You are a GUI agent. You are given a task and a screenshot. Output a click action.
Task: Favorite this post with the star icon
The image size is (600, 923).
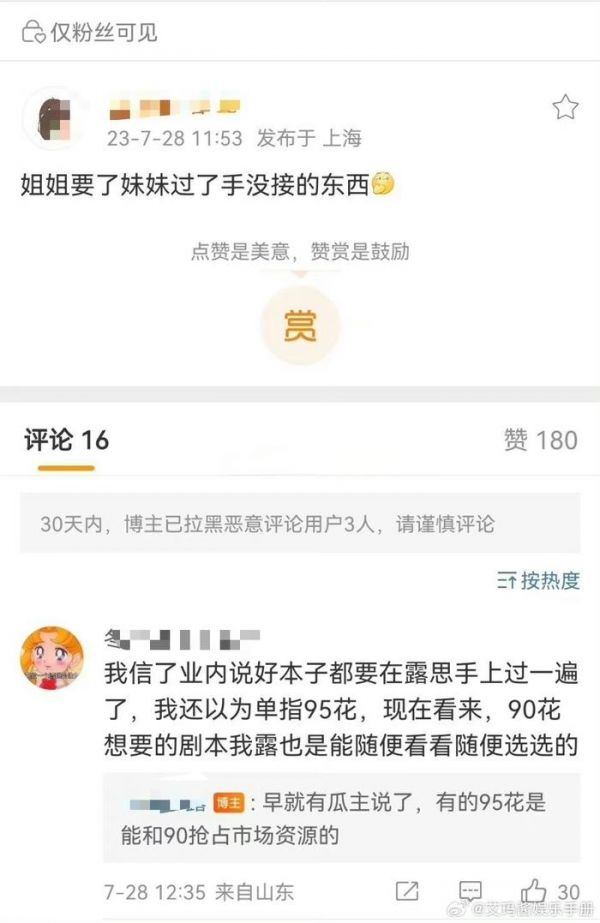tap(565, 108)
